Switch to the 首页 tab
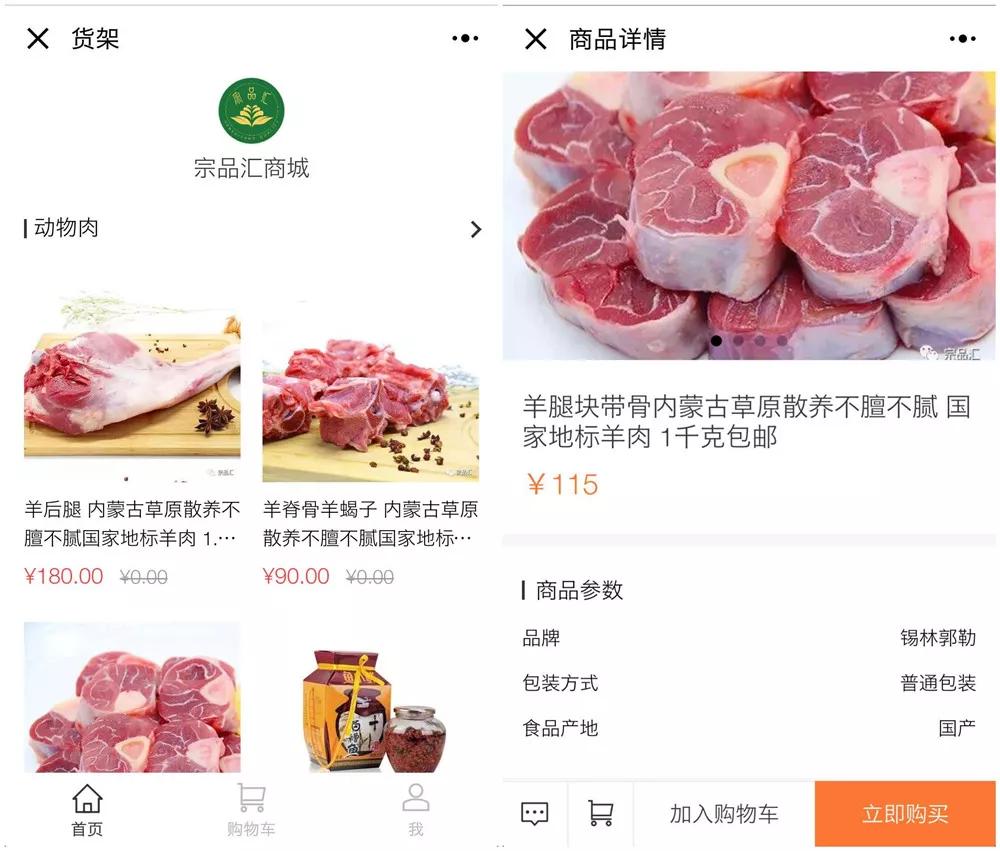This screenshot has width=1000, height=851. coord(87,811)
